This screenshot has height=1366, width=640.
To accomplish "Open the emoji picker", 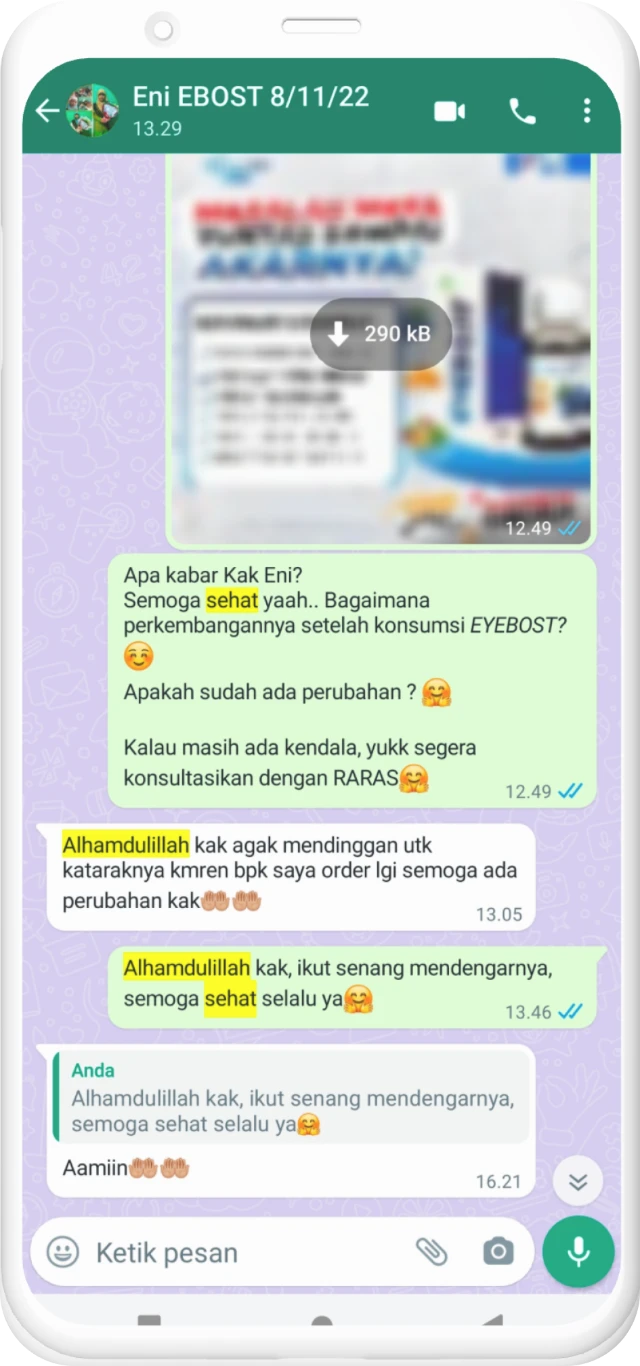I will coord(63,1252).
